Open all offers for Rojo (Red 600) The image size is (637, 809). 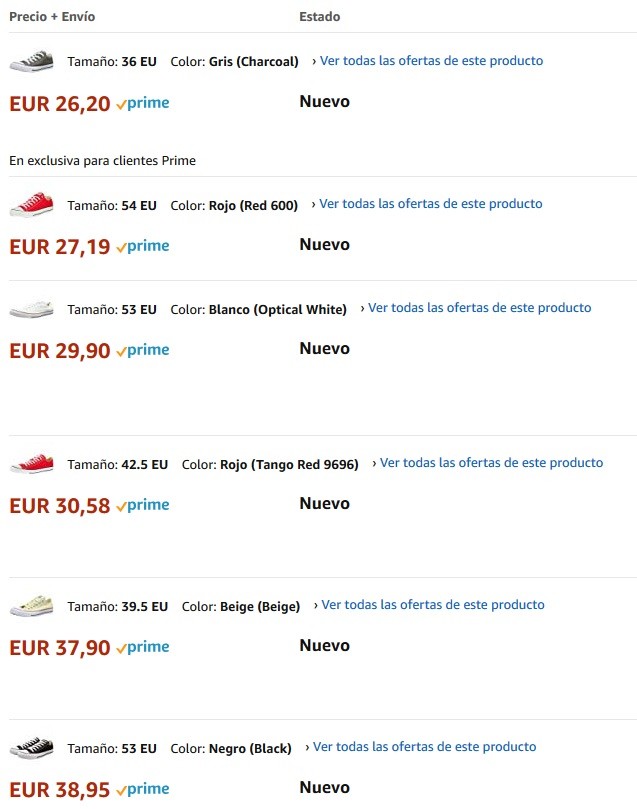point(431,204)
